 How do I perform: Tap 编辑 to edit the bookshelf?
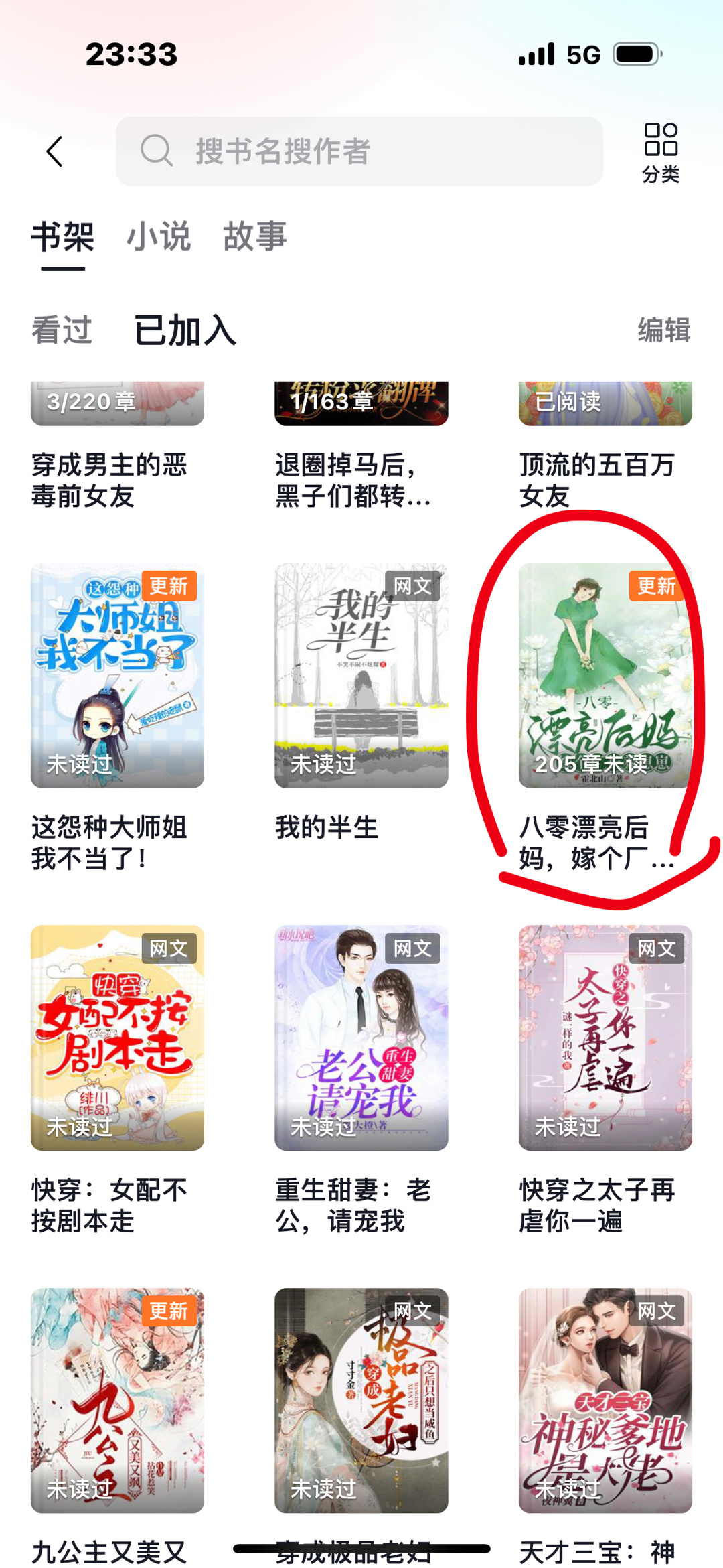pos(663,330)
